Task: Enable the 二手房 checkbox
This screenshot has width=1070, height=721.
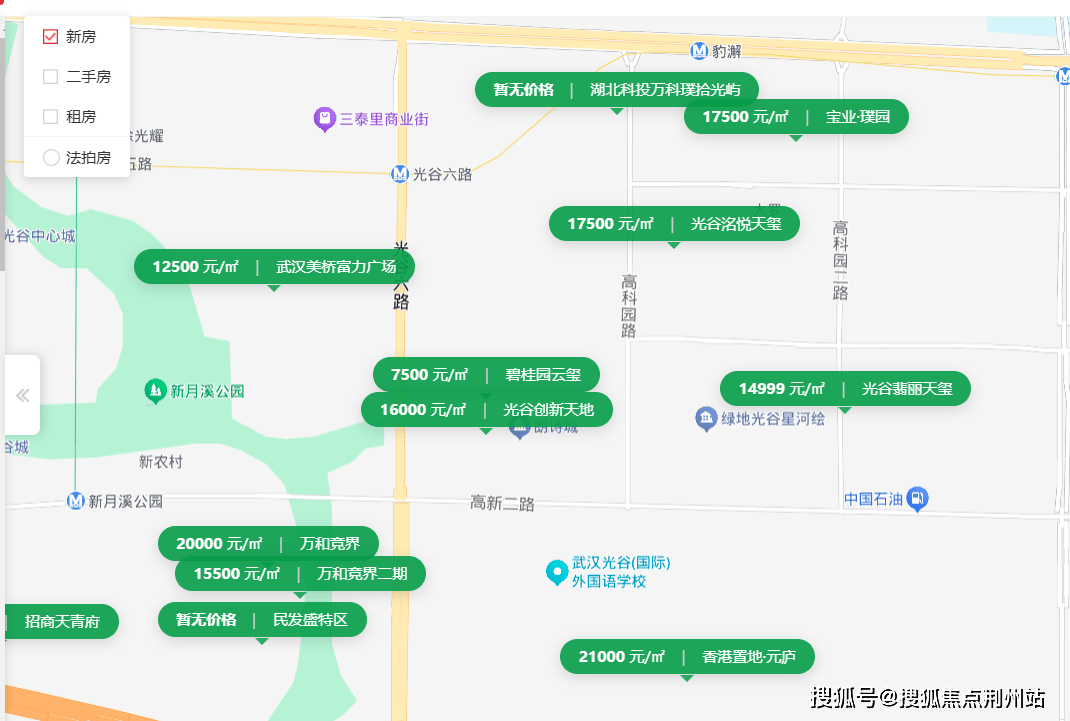Action: [51, 77]
